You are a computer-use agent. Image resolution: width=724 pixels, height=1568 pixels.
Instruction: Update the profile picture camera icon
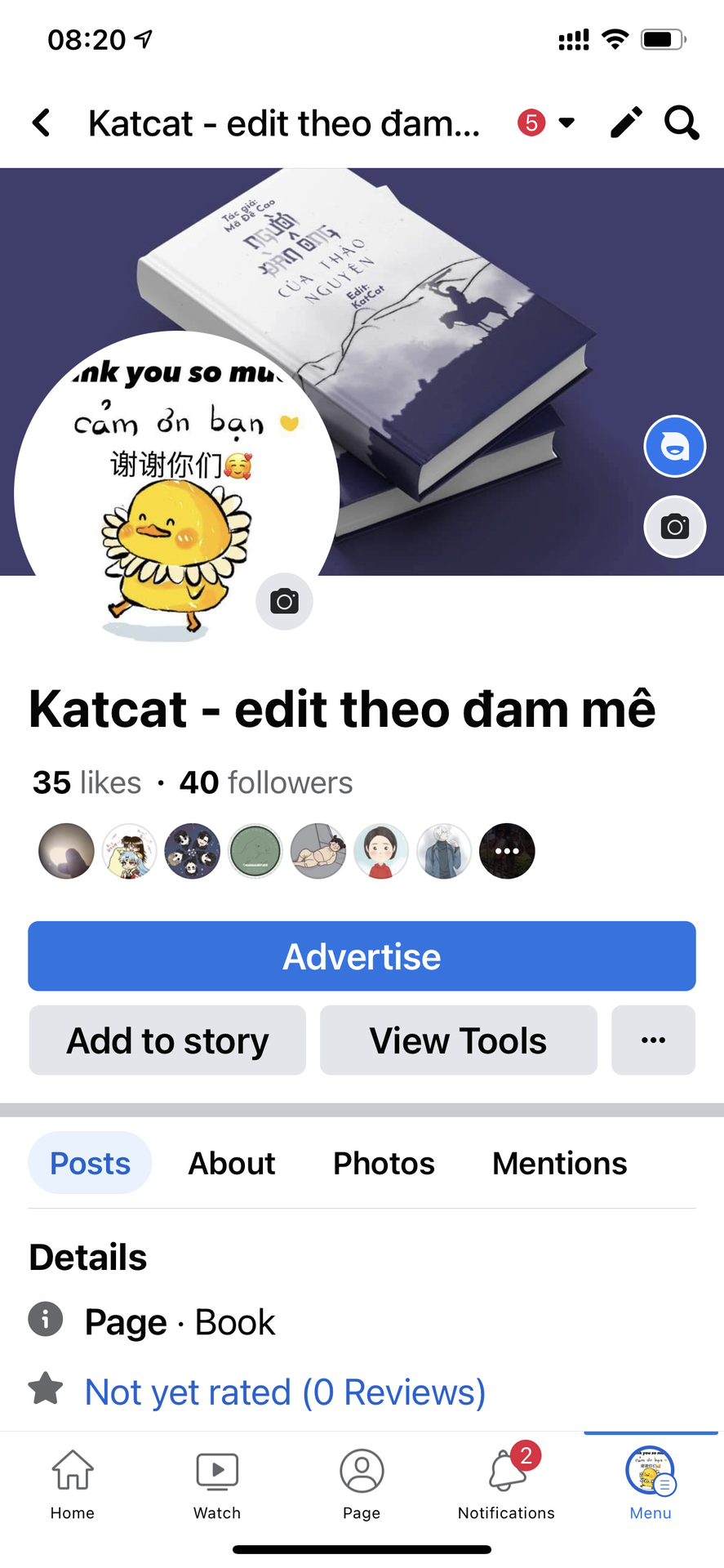point(284,602)
